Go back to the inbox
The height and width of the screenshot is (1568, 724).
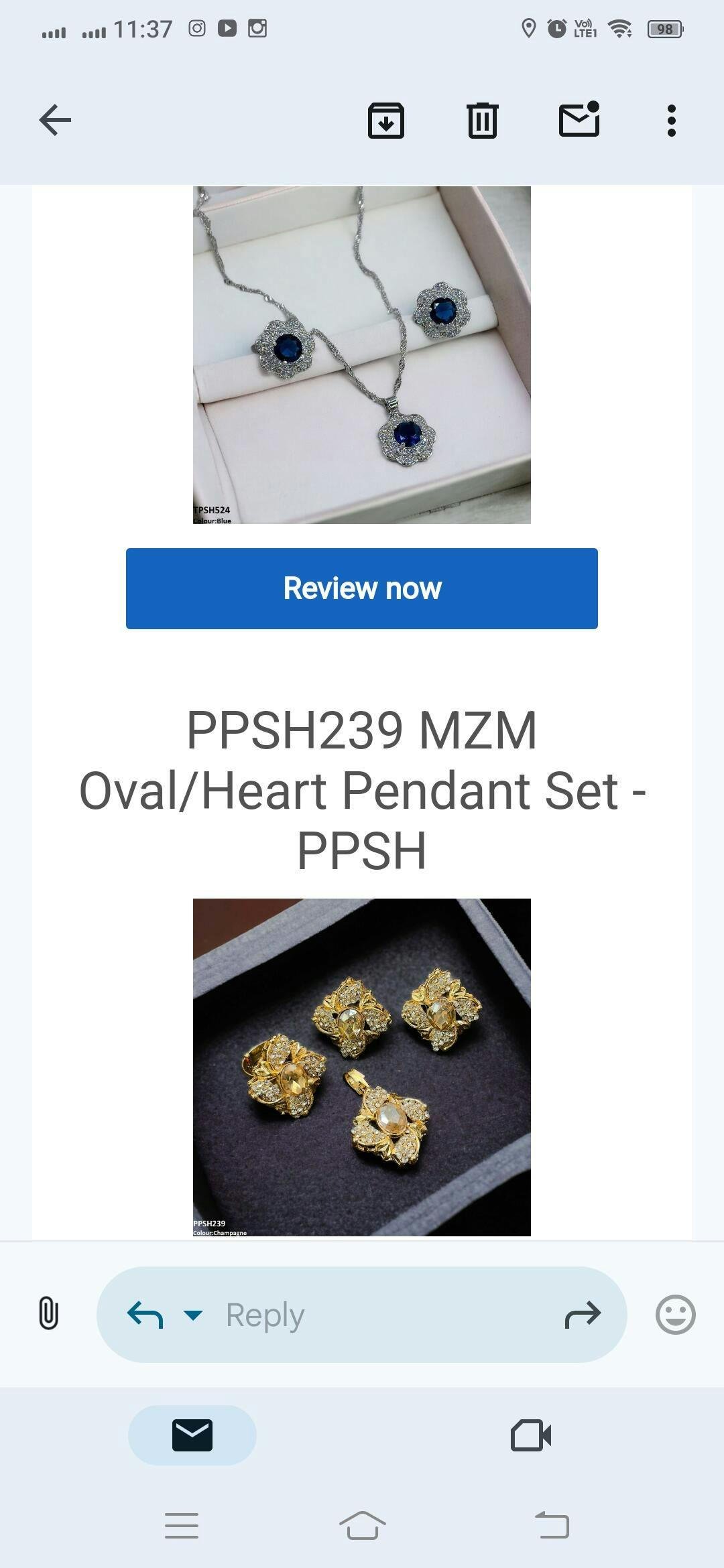tap(55, 121)
